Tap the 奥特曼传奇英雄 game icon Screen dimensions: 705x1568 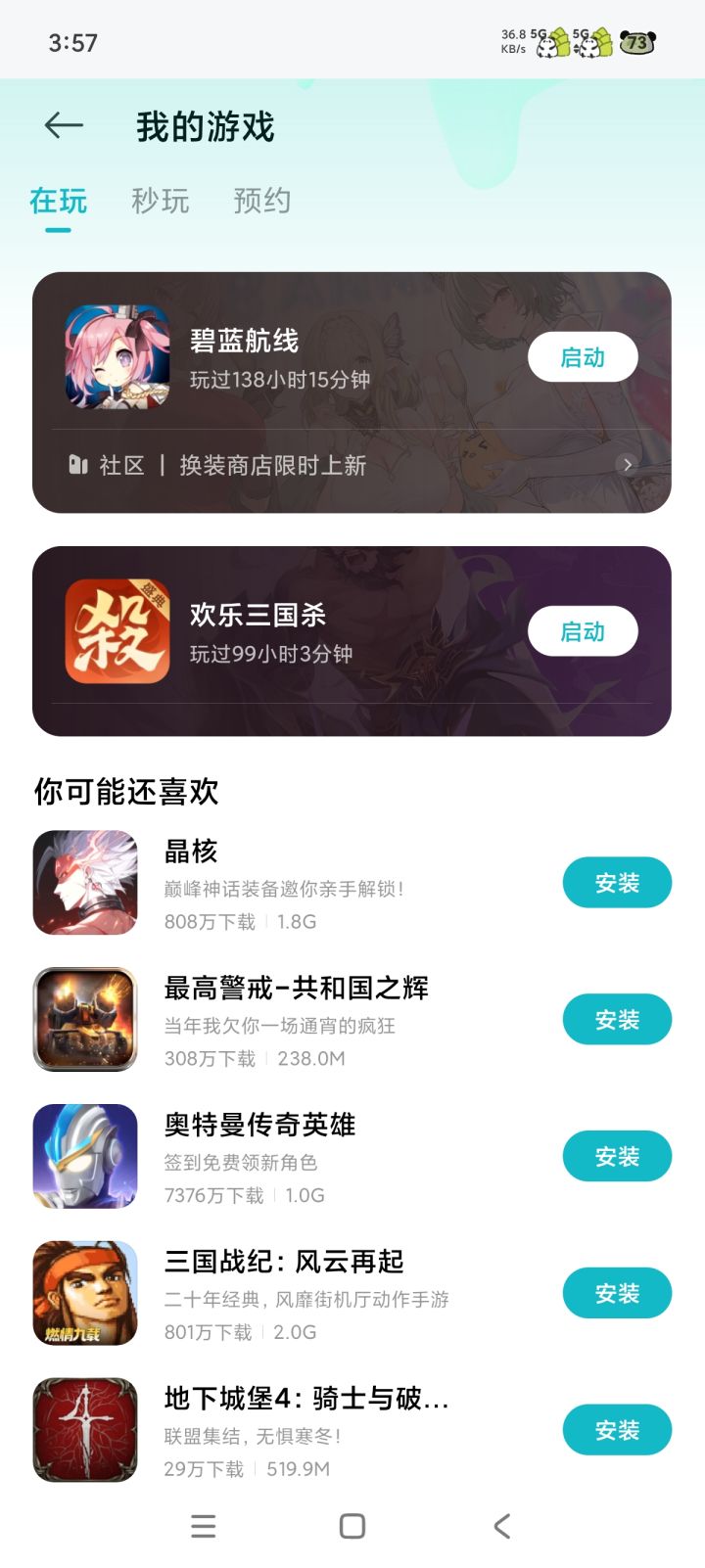pos(83,1156)
